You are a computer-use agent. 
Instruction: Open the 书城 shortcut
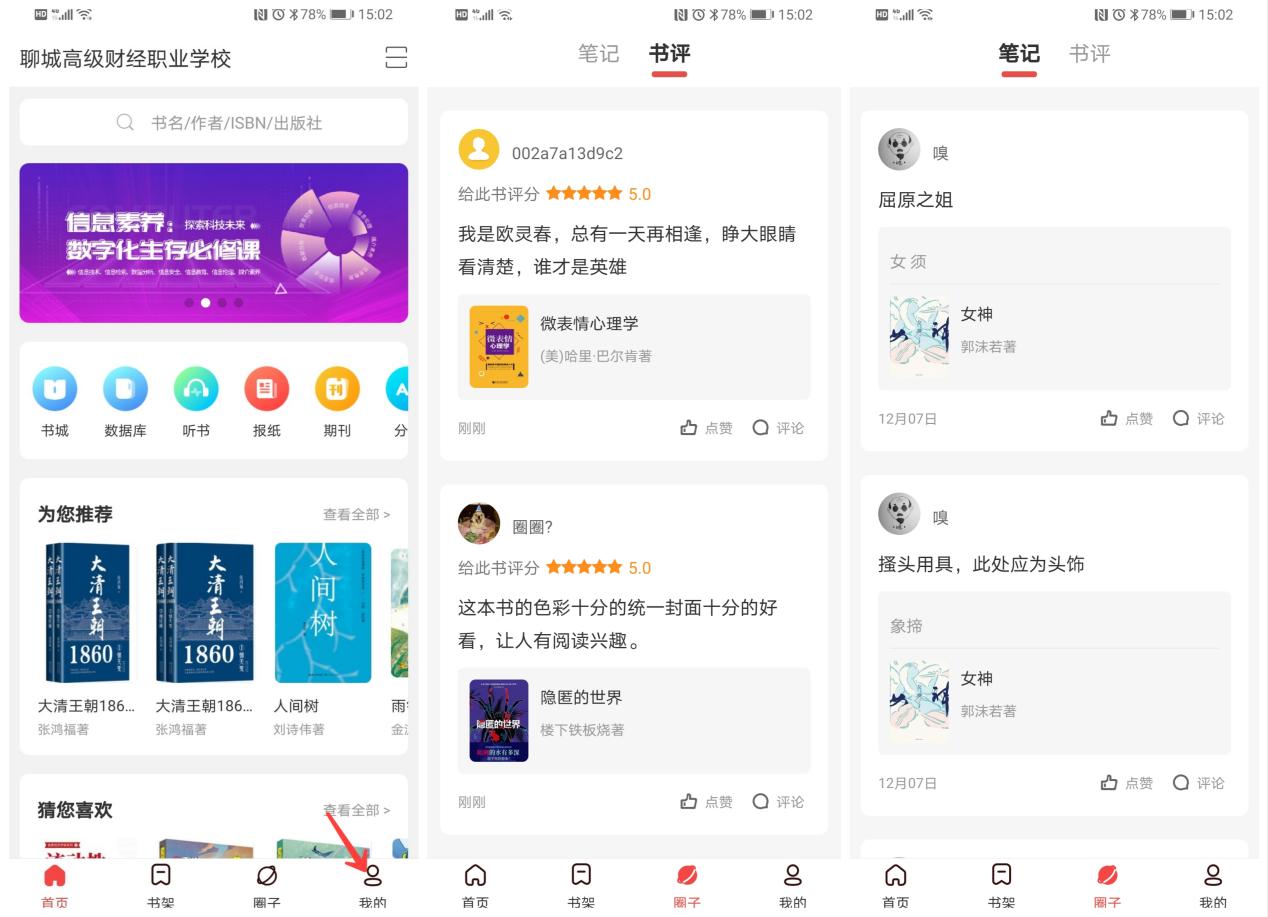(x=55, y=401)
